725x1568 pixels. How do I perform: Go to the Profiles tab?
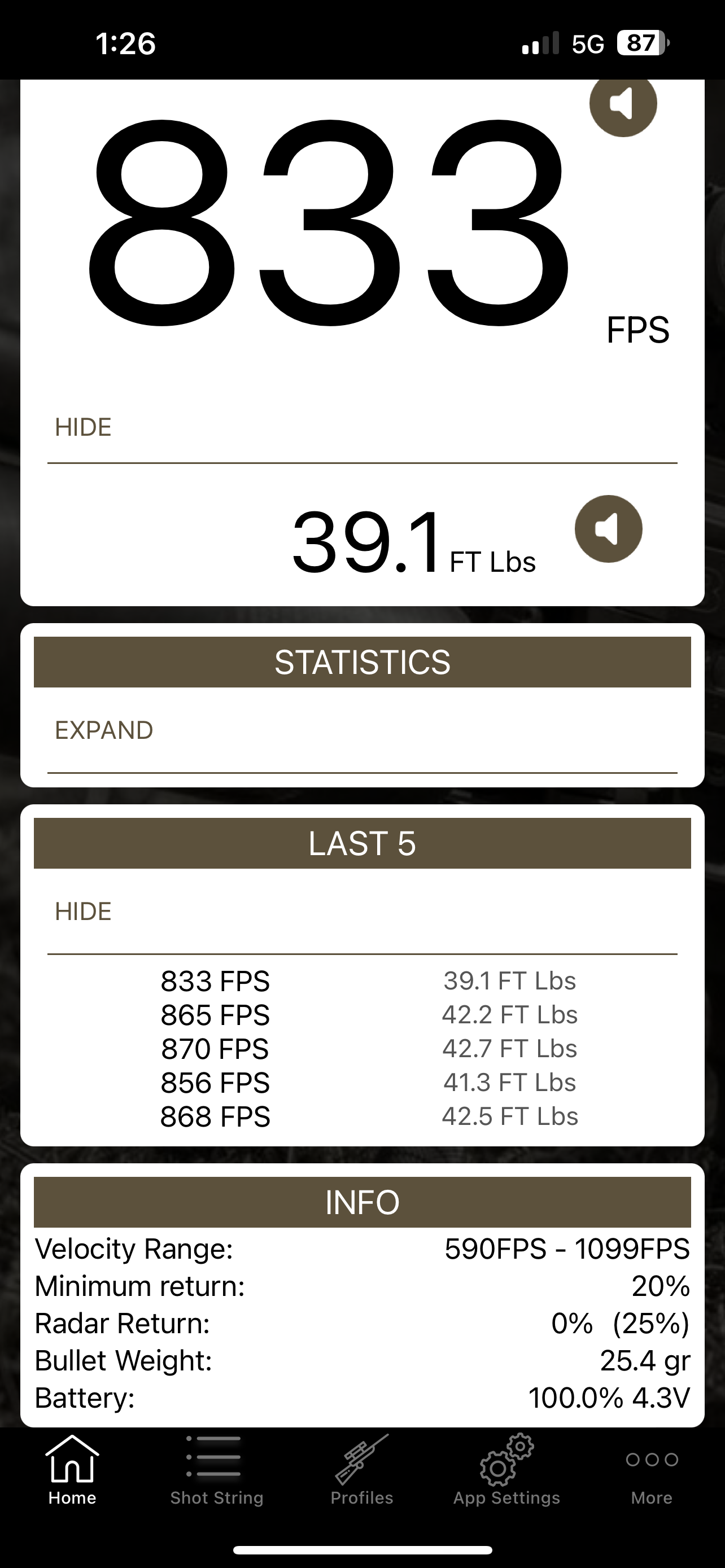click(x=362, y=1470)
